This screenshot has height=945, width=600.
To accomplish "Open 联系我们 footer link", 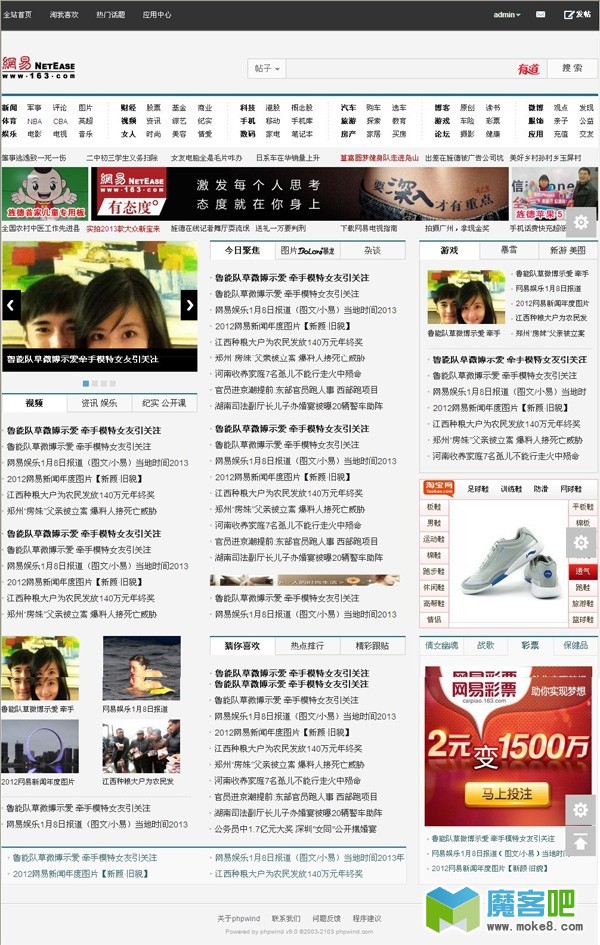I will coord(286,918).
